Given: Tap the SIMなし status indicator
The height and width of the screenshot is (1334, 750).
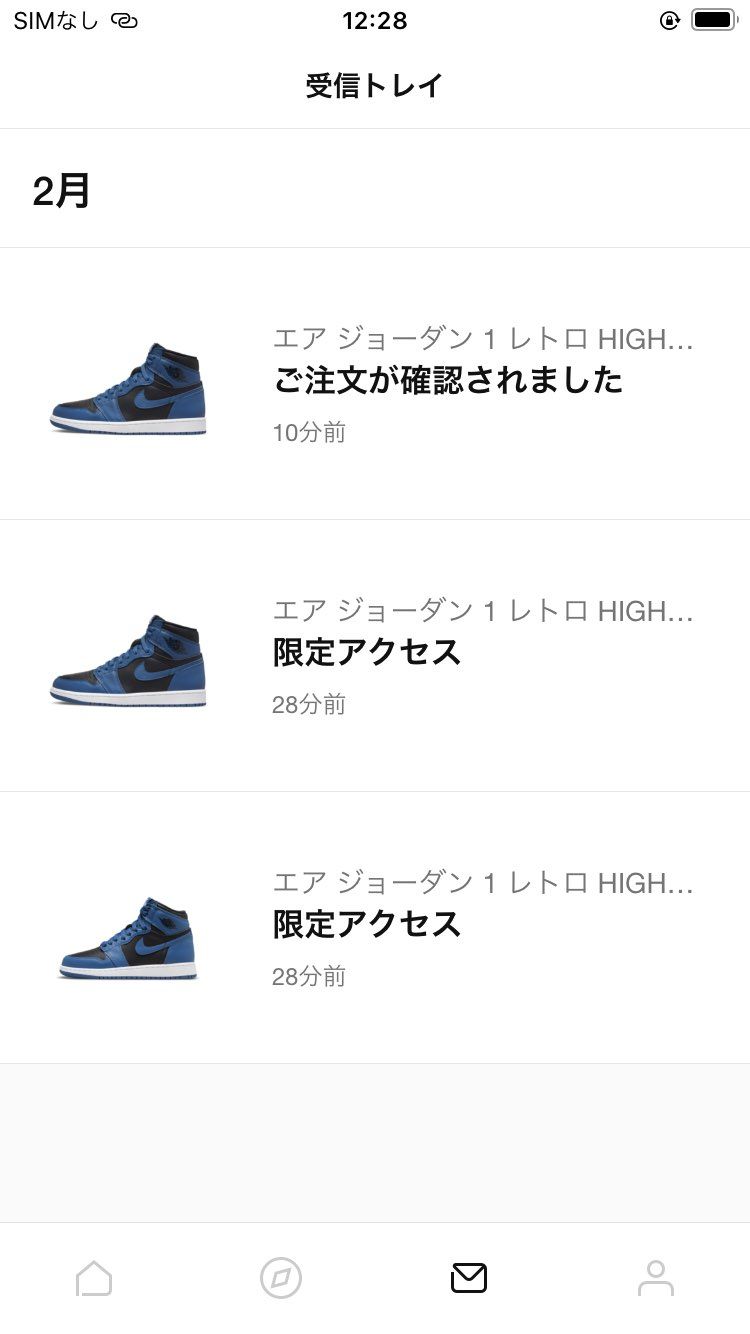Looking at the screenshot, I should tap(52, 19).
